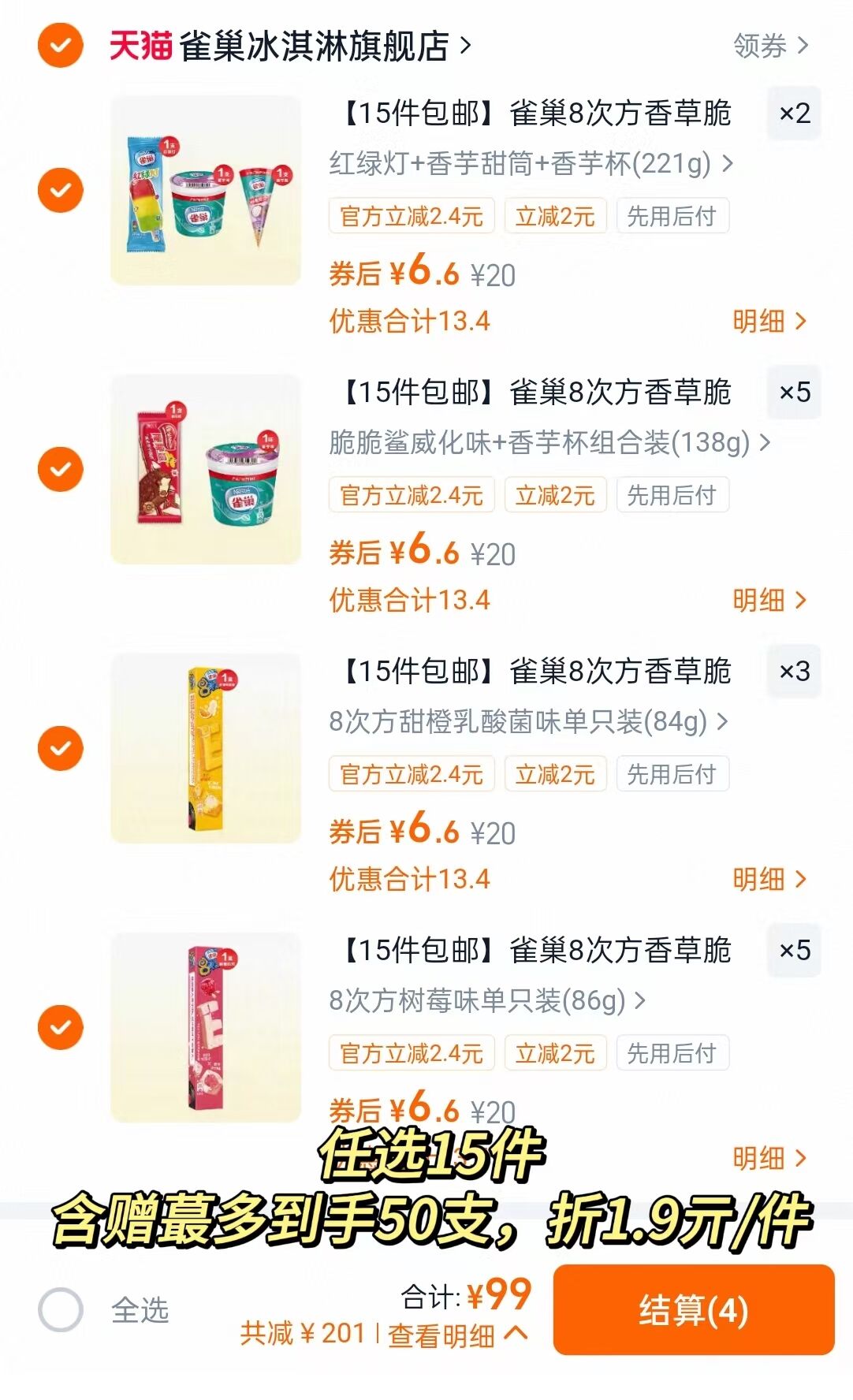Change the variant 脆脆鲨威化味+香芋杯组合装(138g)
This screenshot has height=1400, width=853.
point(549,443)
